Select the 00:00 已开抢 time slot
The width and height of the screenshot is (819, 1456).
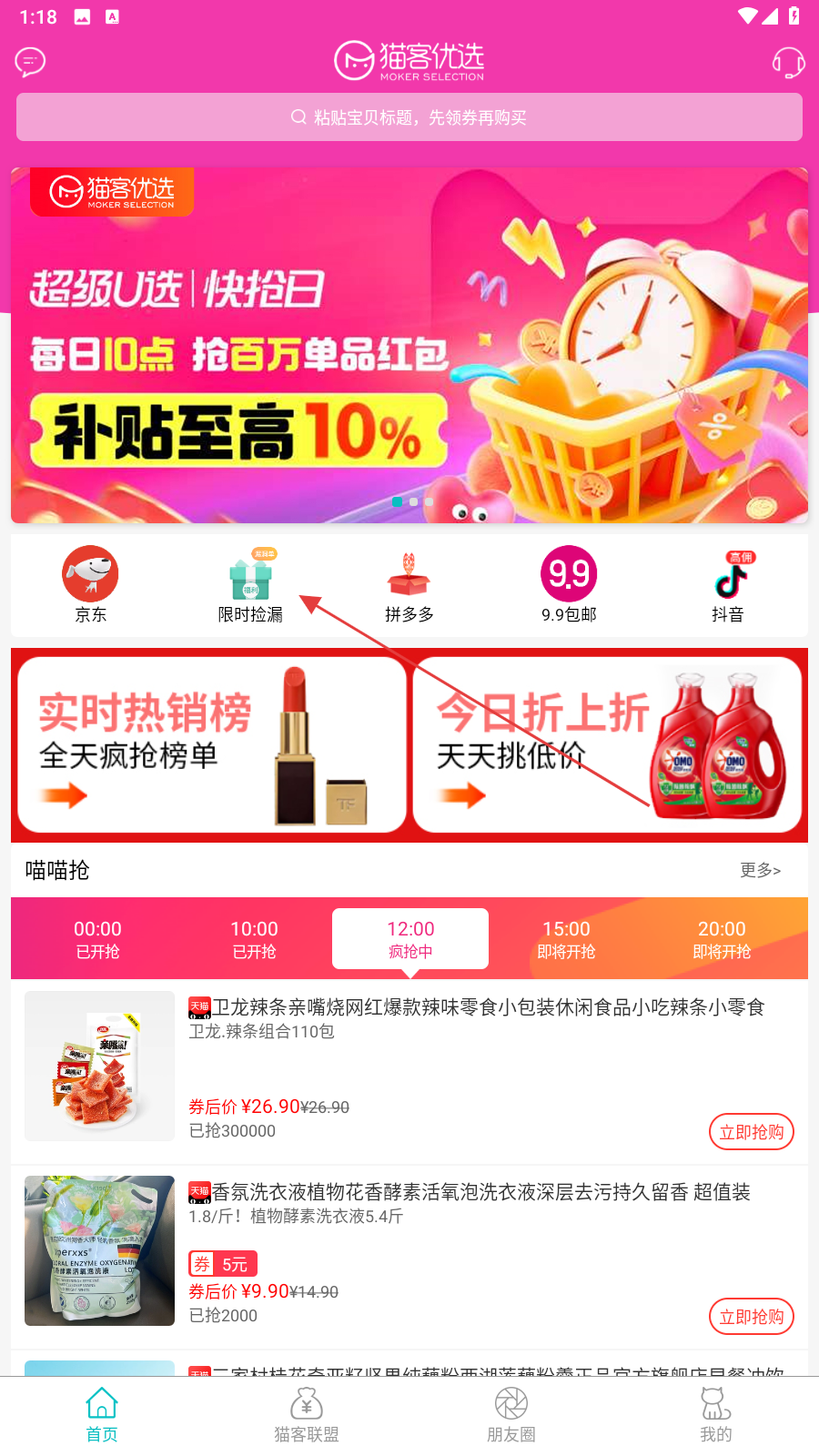(97, 939)
